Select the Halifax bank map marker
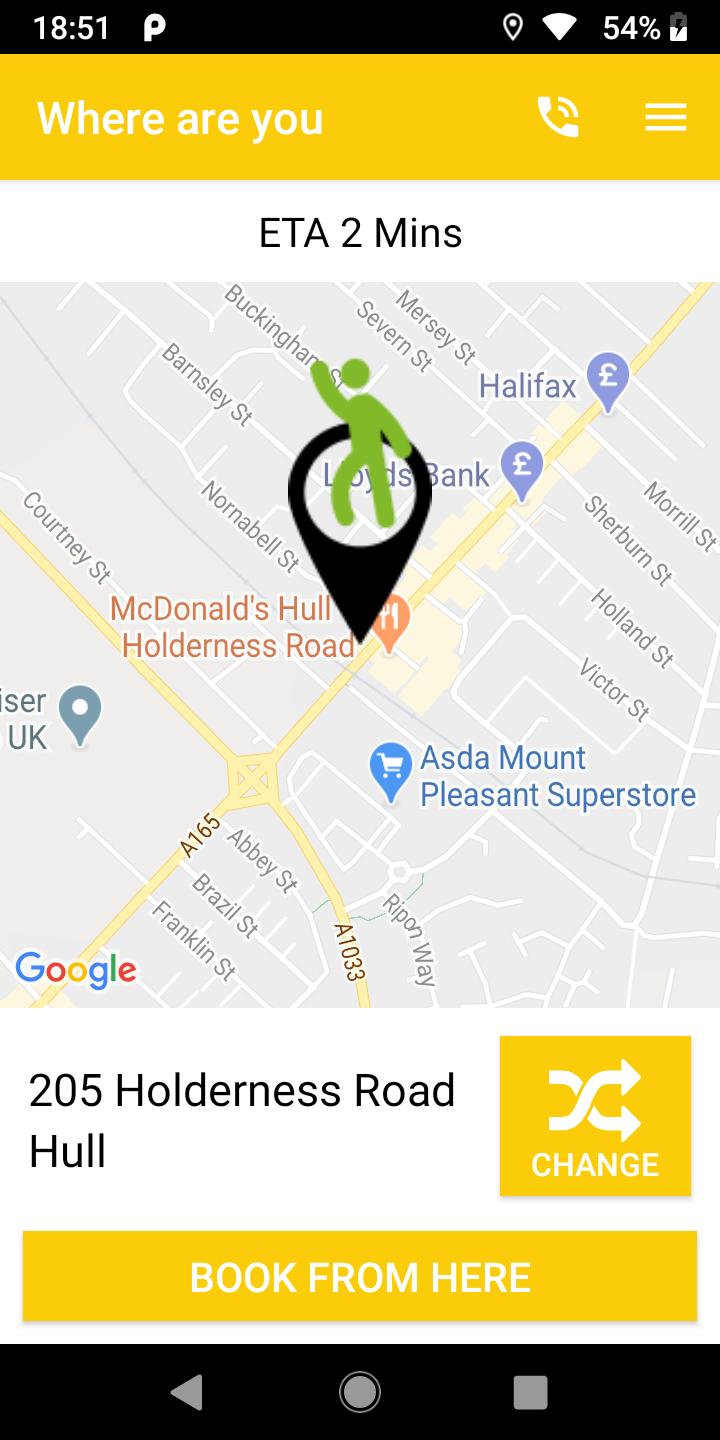The width and height of the screenshot is (720, 1440). pos(607,379)
